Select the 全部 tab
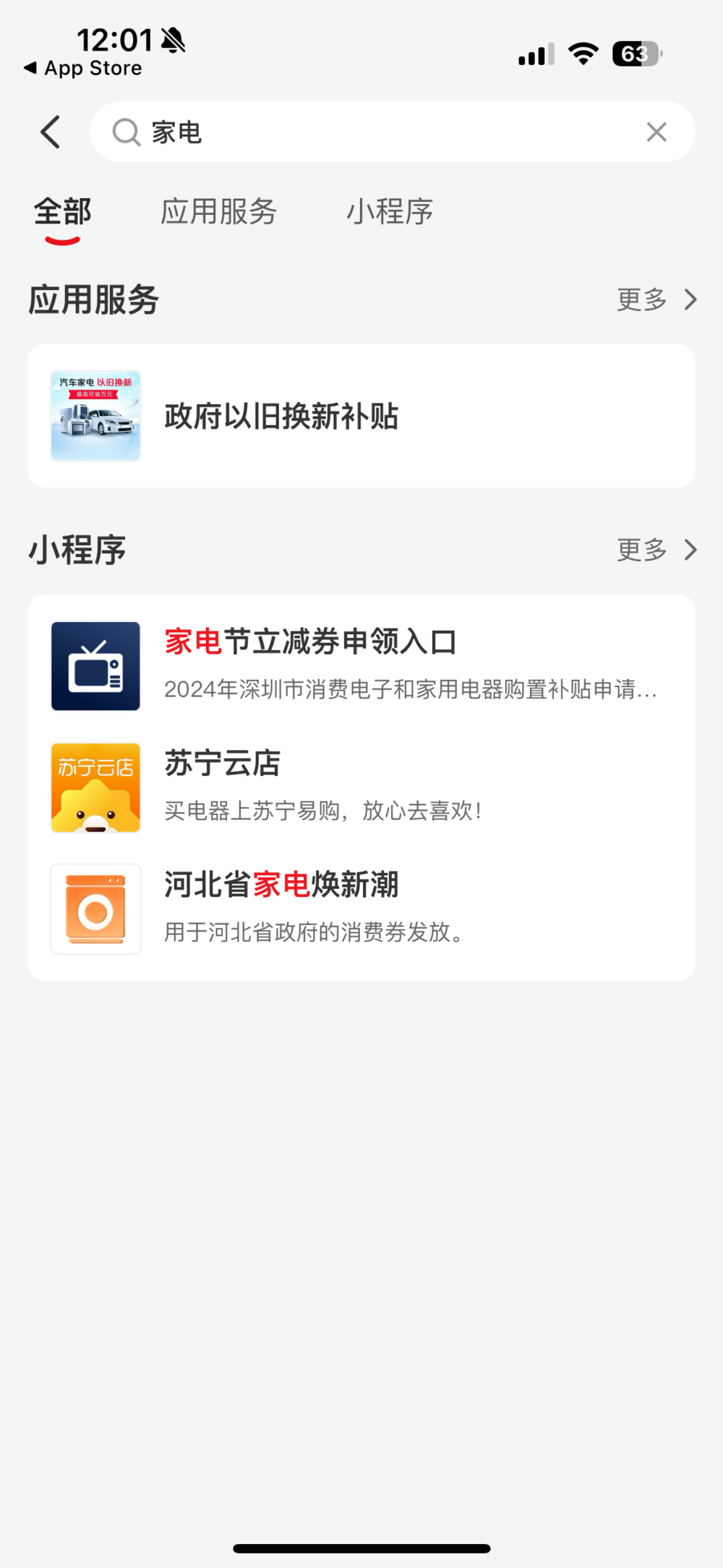 click(x=63, y=212)
